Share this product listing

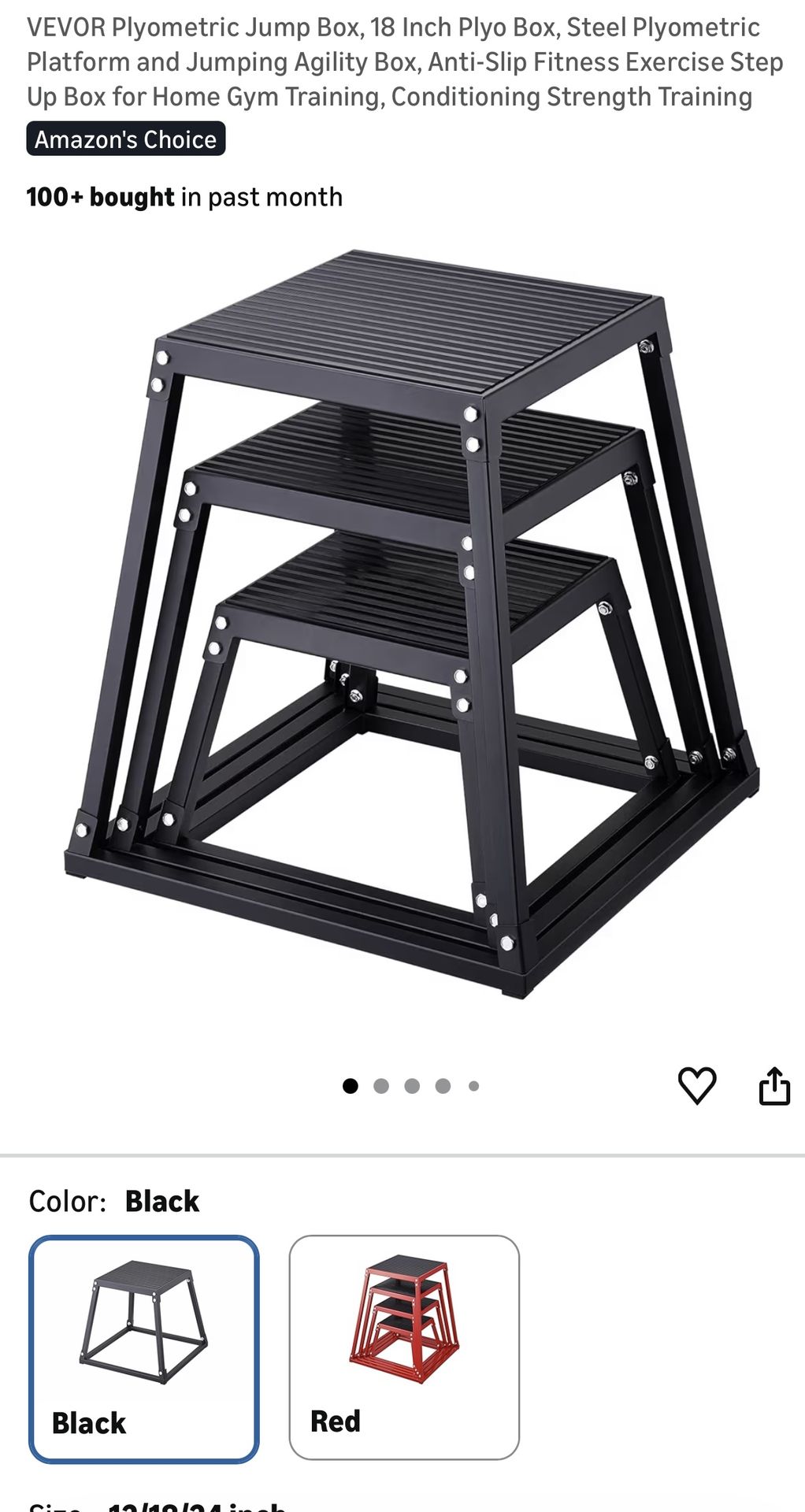tap(773, 1086)
